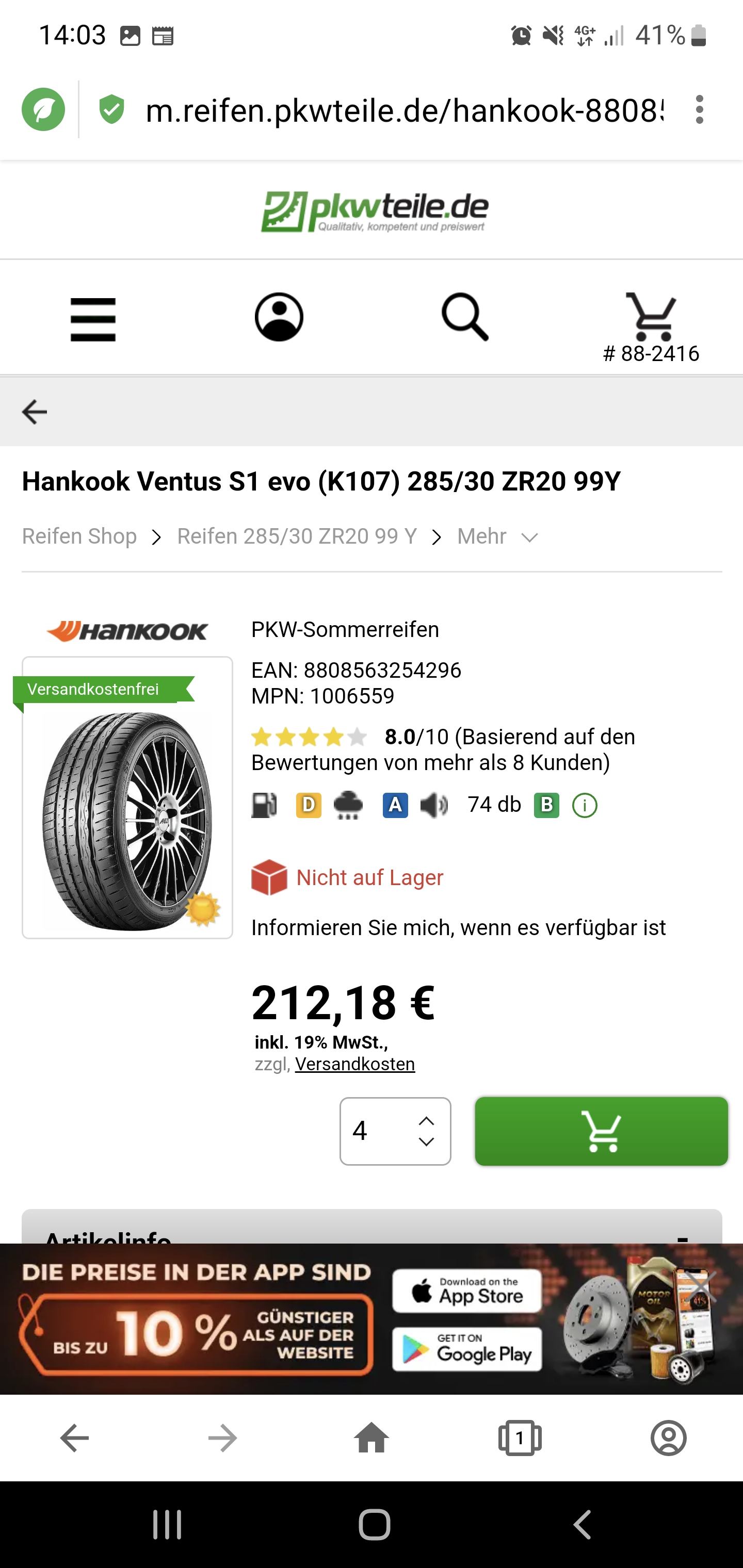Screen dimensions: 743x1568
Task: Open the browser overflow menu
Action: click(699, 109)
